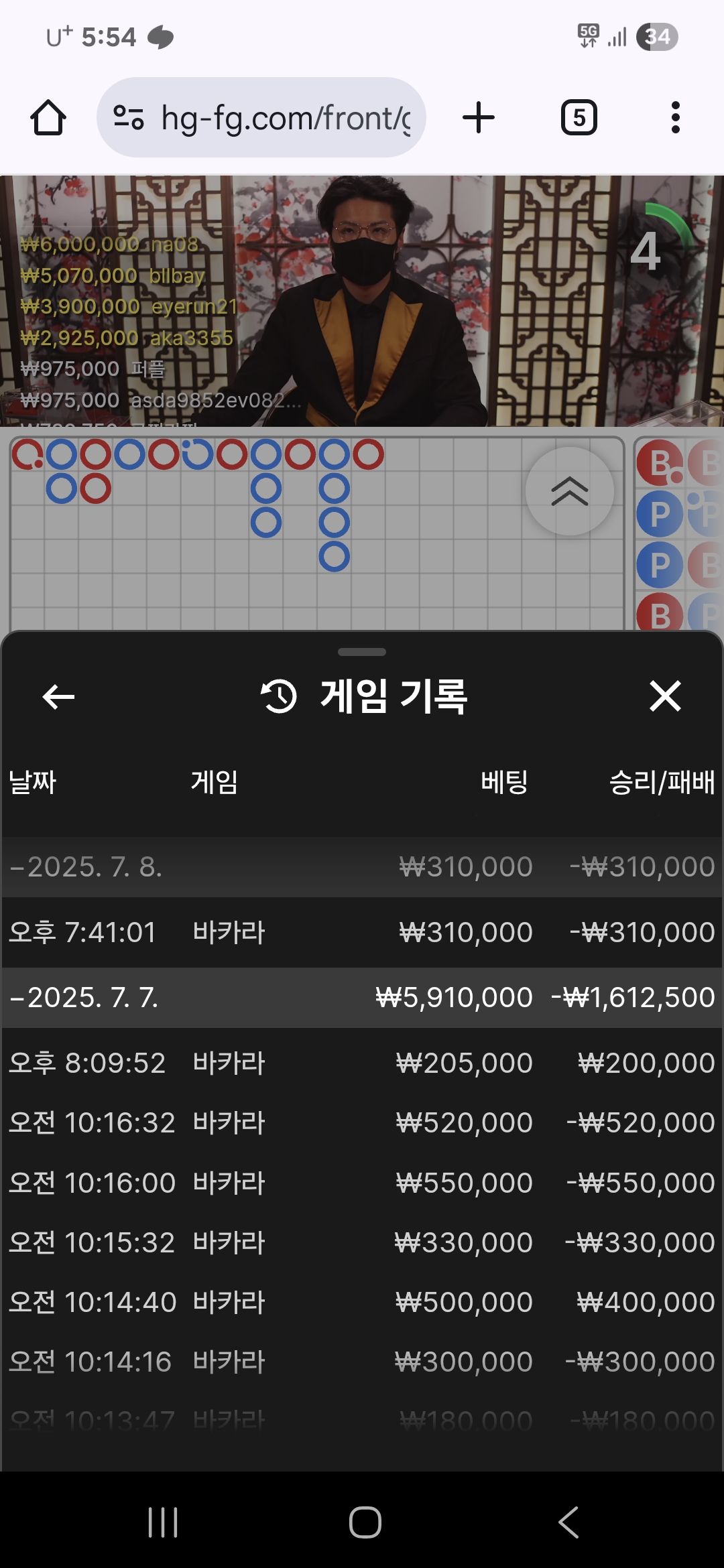Open the 오전 10:14:16 baccarat record
The height and width of the screenshot is (1568, 724).
click(362, 1362)
